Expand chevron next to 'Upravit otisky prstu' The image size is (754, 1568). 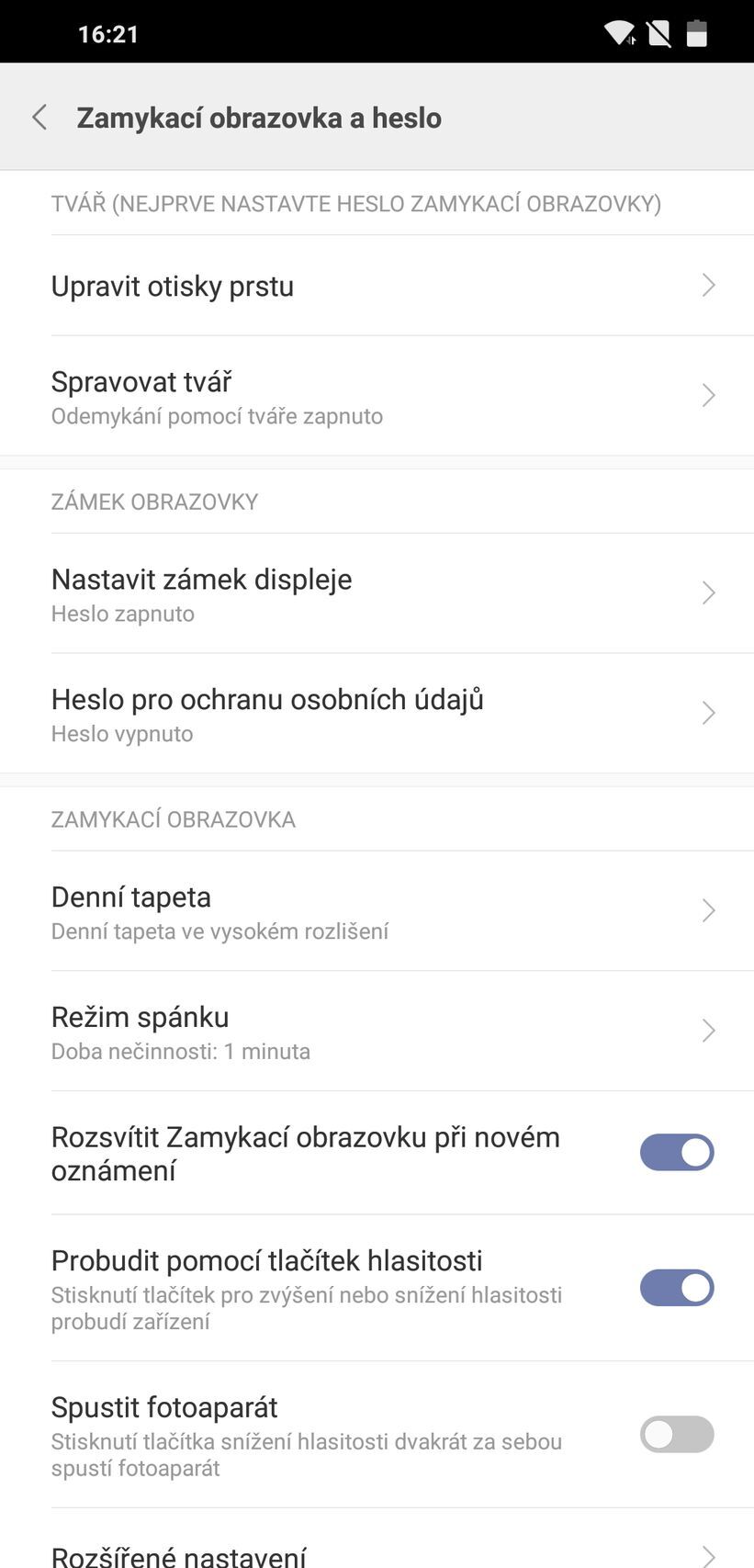pyautogui.click(x=708, y=286)
